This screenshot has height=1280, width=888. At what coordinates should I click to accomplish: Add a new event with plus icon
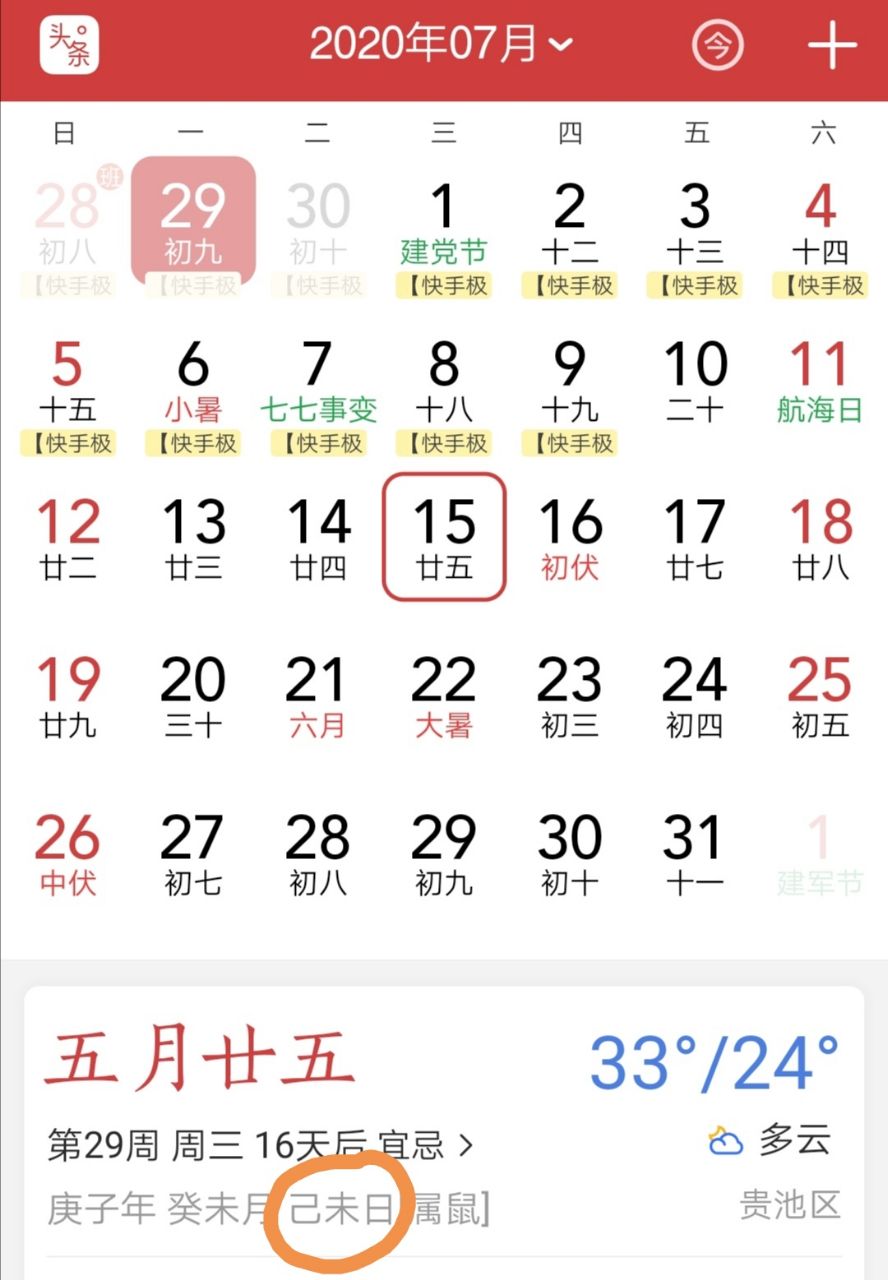point(832,45)
